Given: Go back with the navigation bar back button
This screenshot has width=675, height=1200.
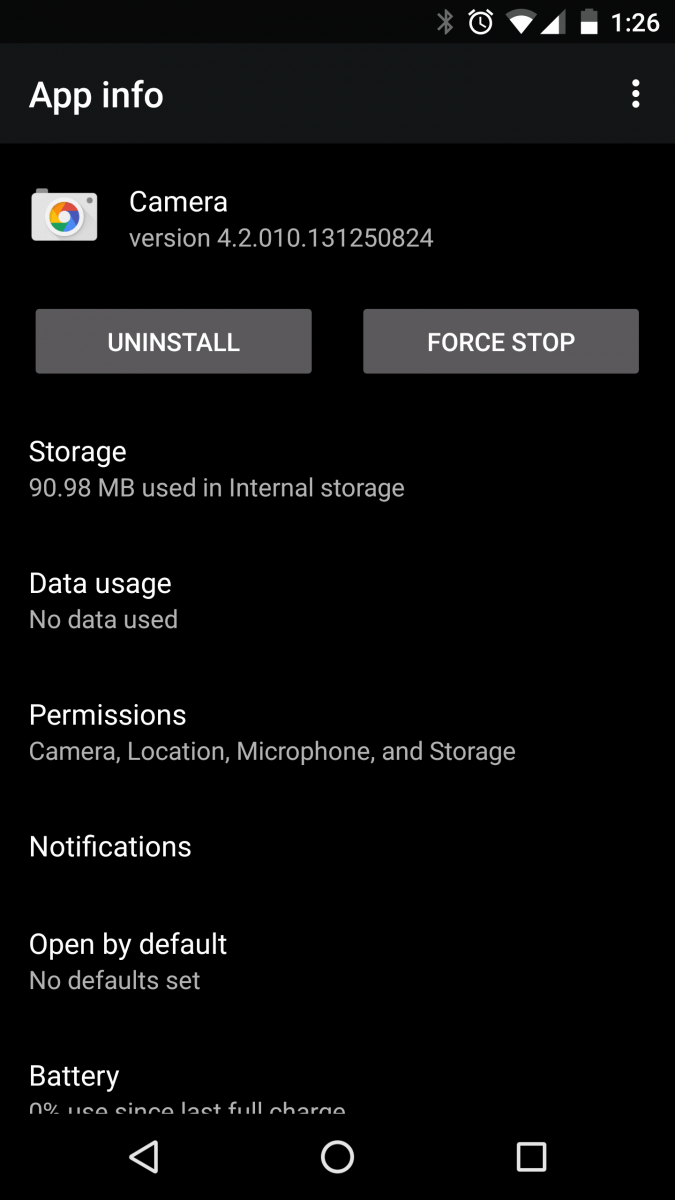Looking at the screenshot, I should coord(144,1157).
